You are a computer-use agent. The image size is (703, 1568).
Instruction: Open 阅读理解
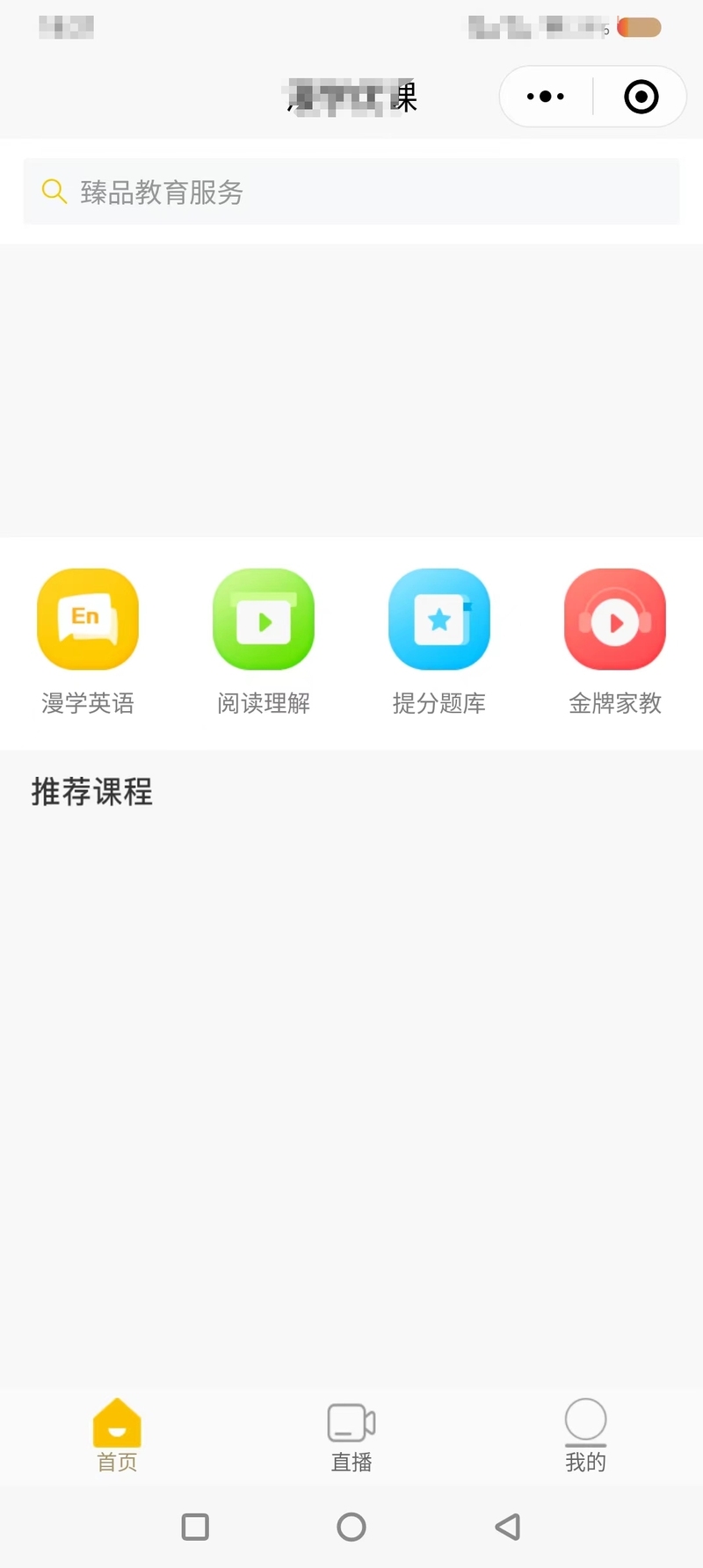coord(264,642)
